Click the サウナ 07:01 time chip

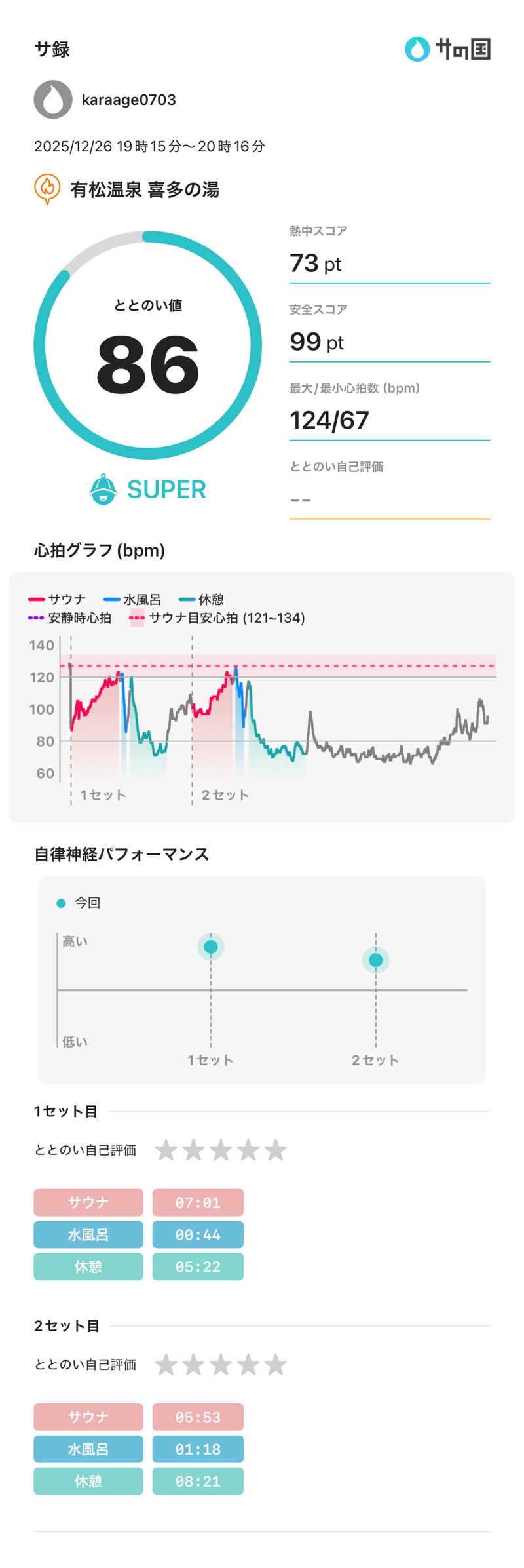click(x=198, y=1202)
